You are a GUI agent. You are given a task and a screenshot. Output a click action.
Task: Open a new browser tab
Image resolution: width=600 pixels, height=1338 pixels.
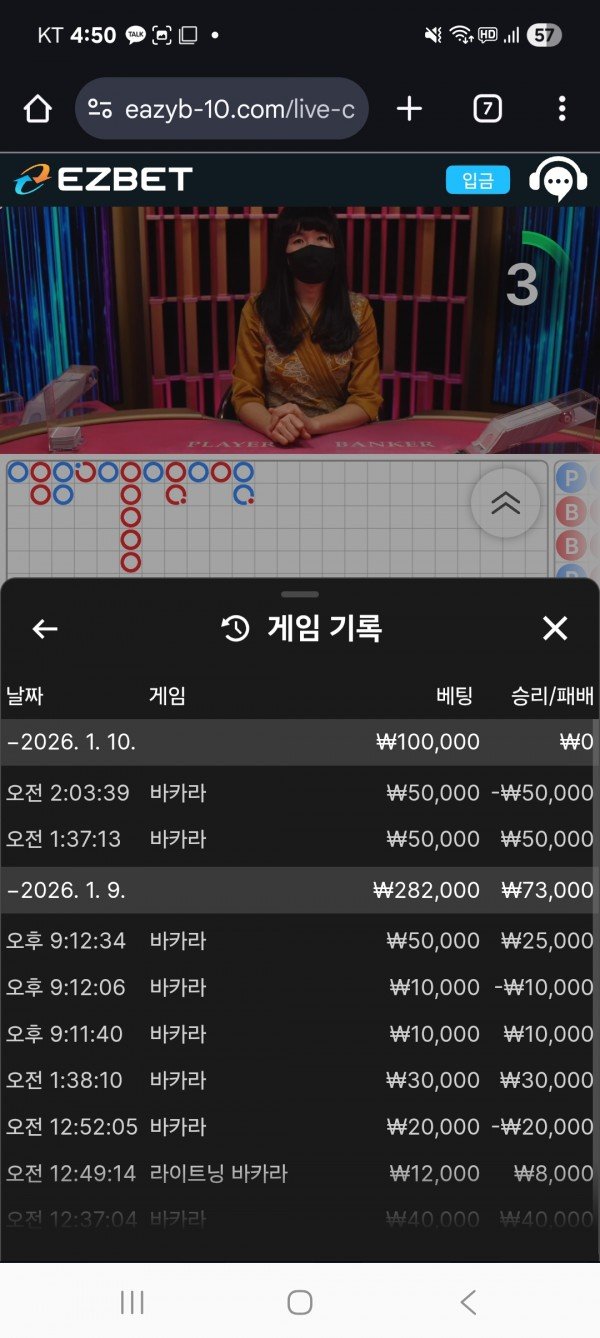[x=410, y=109]
